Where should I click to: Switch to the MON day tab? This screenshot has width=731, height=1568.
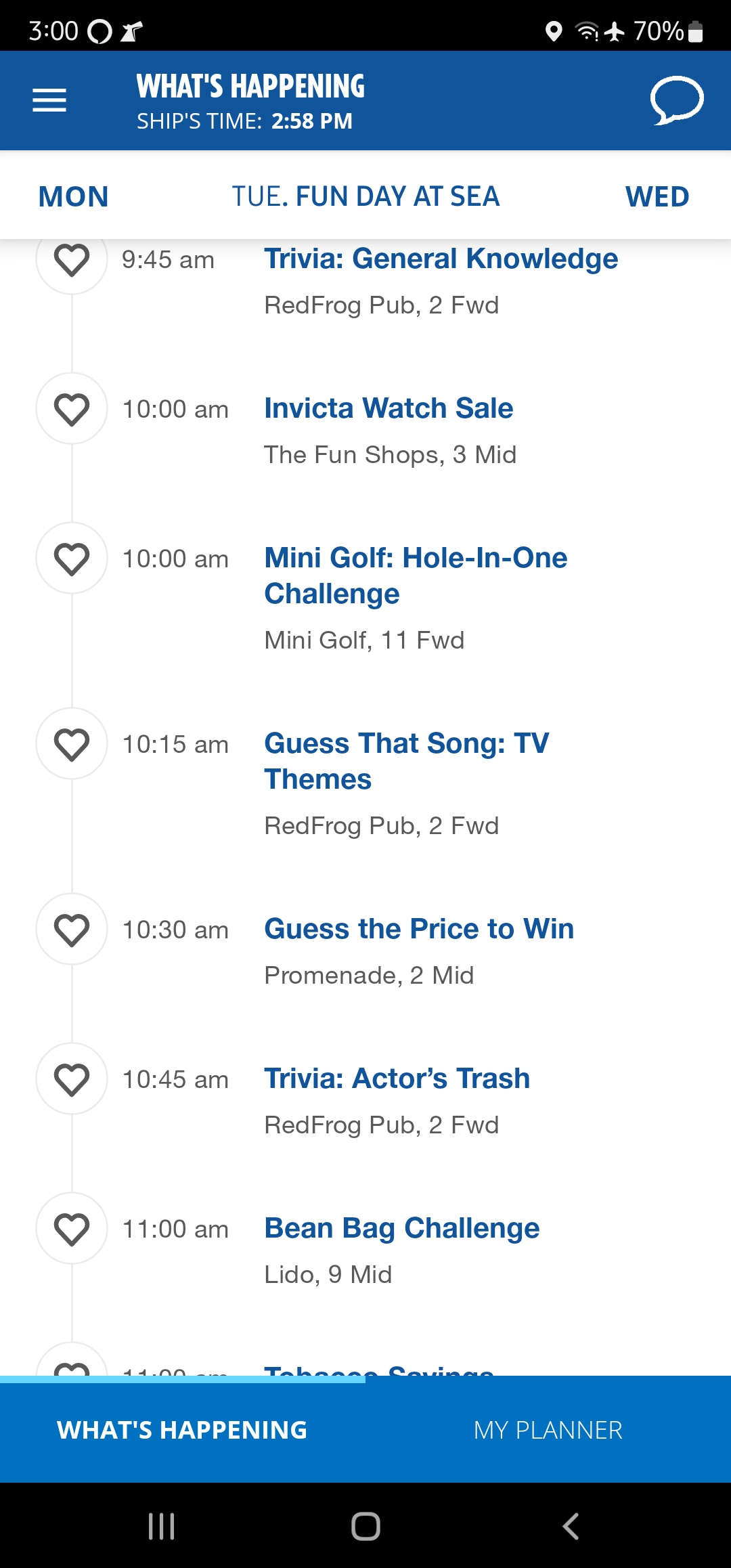click(x=74, y=196)
